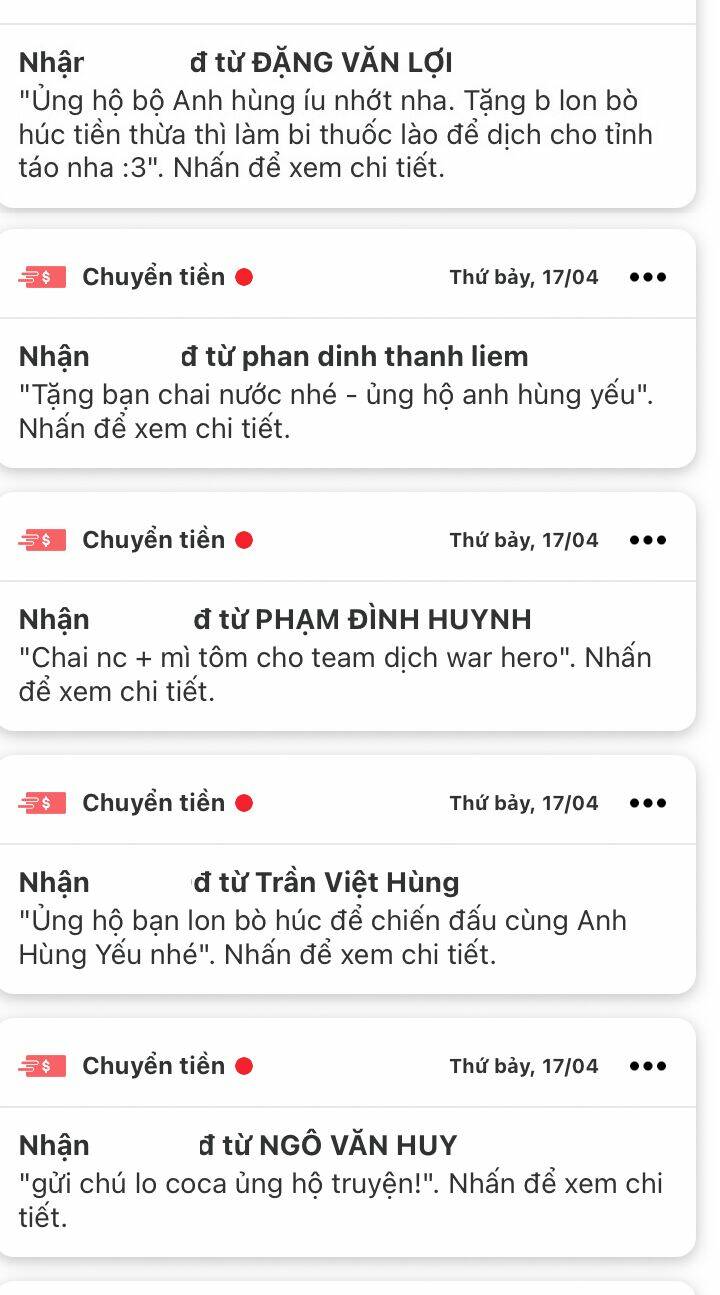Open the transfer notification from ĐẶNG VĂN LỢI
720x1295 pixels.
point(340,115)
